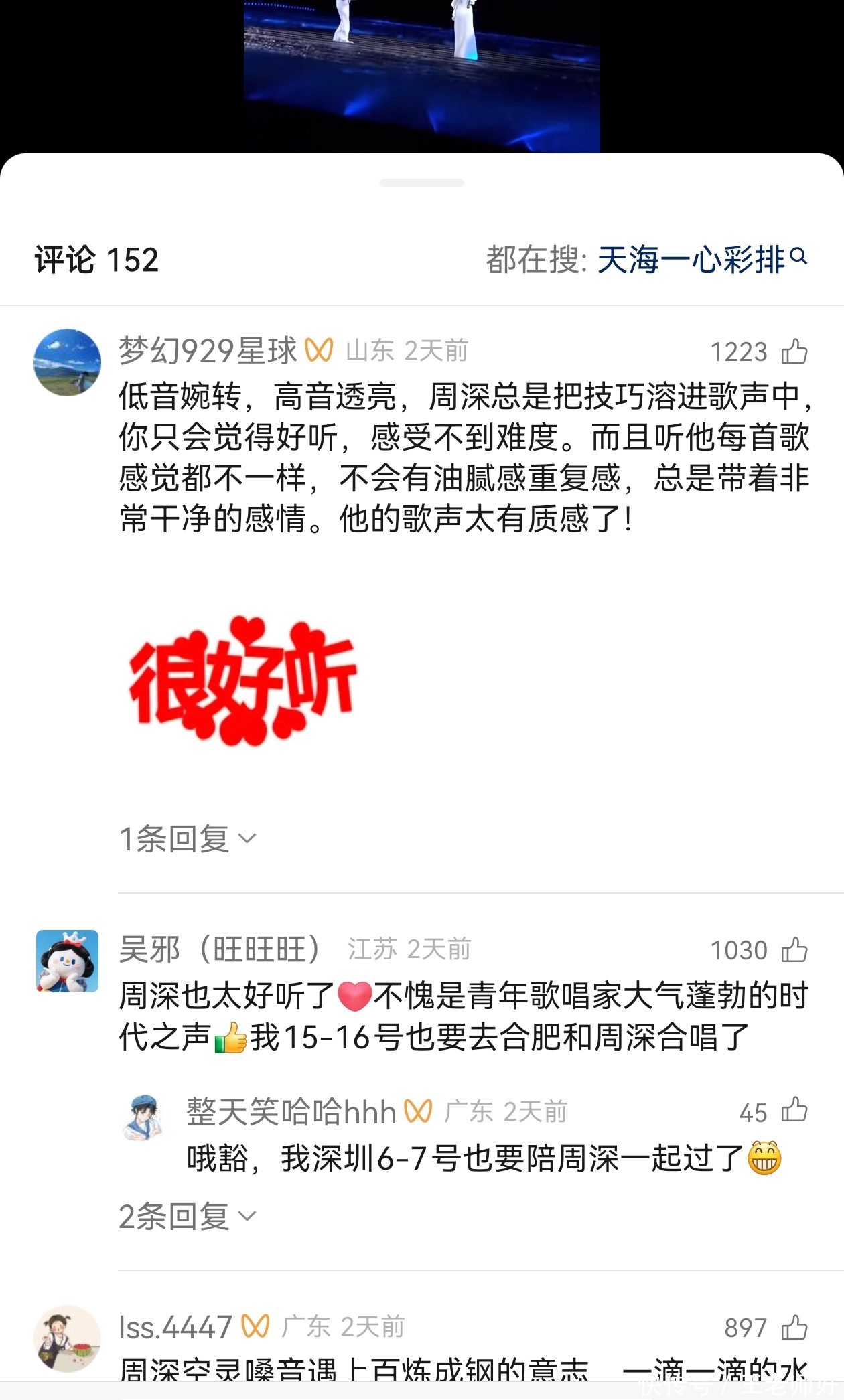
Task: Open 吴邪（旺旺旺）'s profile avatar
Action: pyautogui.click(x=67, y=961)
